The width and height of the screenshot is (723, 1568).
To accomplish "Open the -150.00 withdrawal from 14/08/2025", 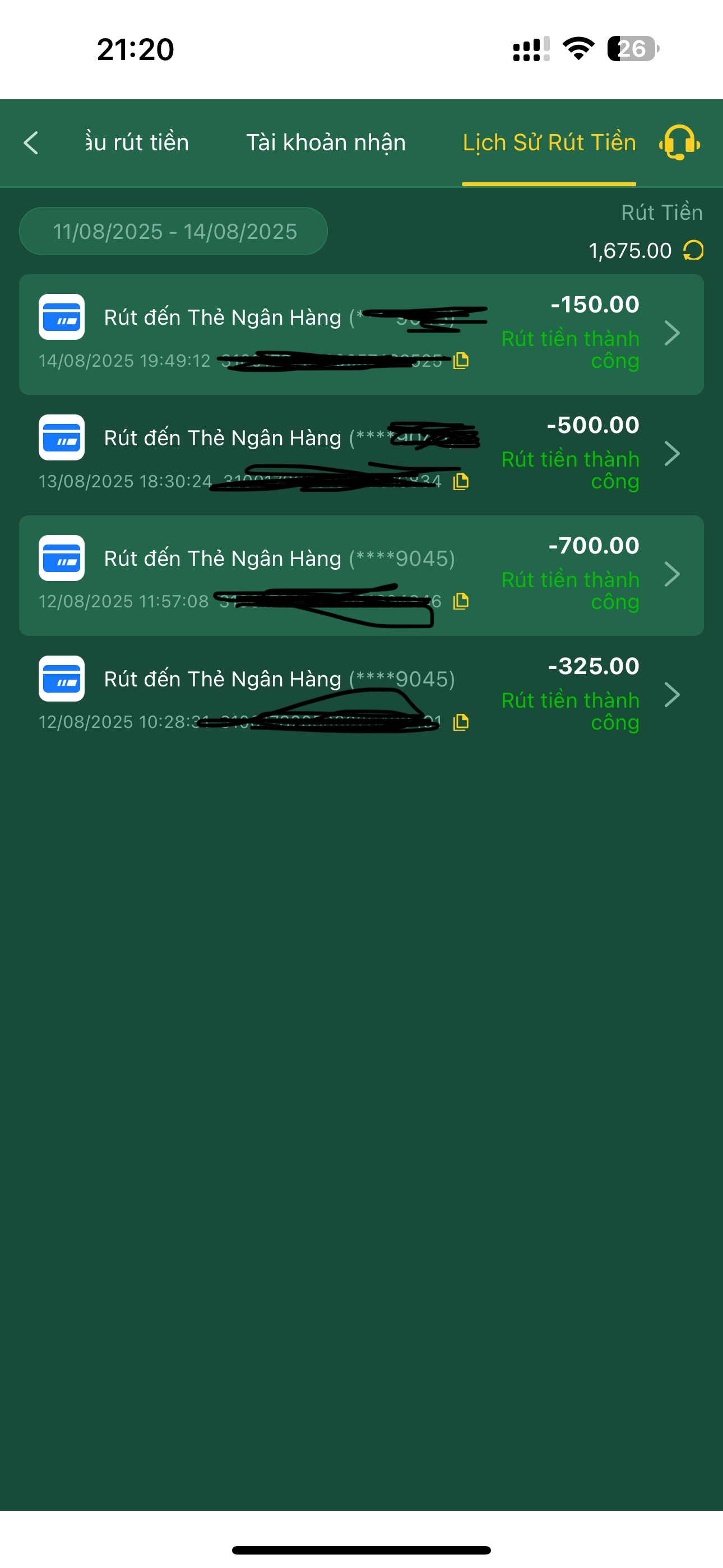I will [x=361, y=334].
